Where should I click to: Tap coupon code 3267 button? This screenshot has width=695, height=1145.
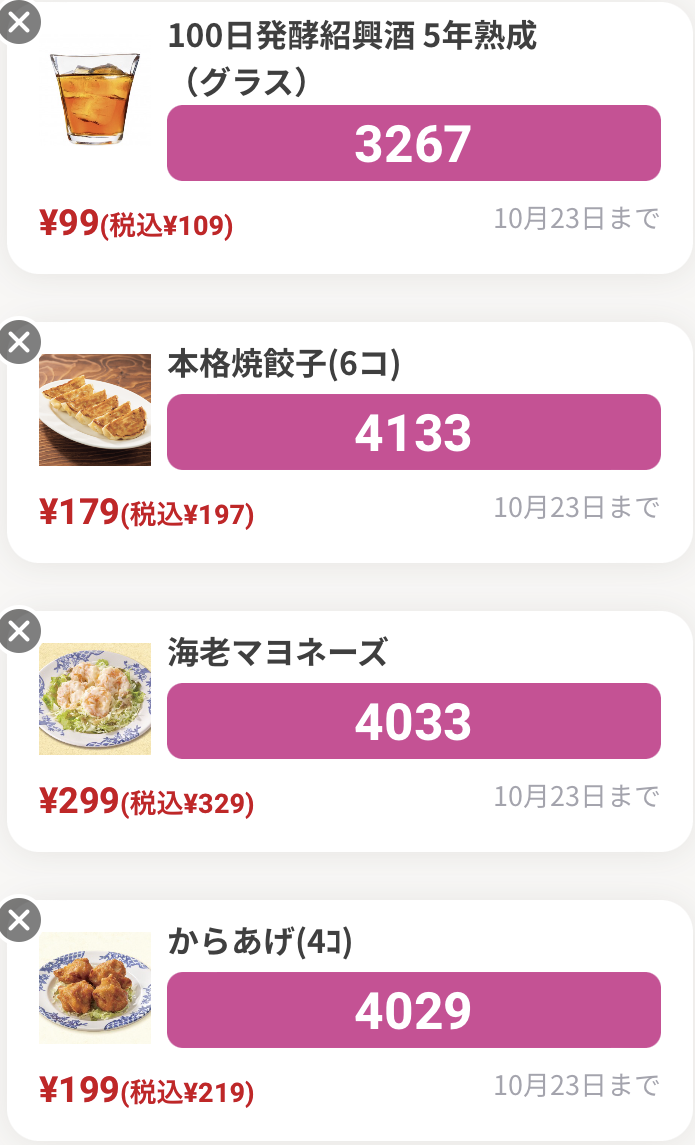pos(414,143)
